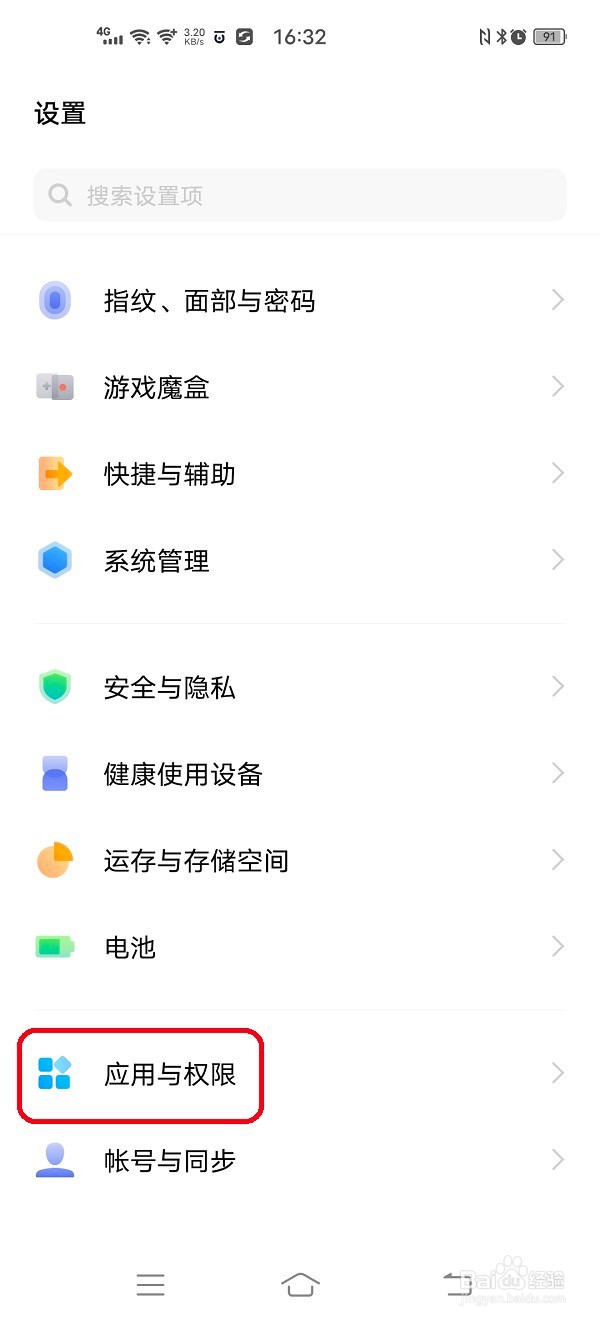The image size is (600, 1320).
Task: View 运存与存储空间
Action: coord(300,860)
